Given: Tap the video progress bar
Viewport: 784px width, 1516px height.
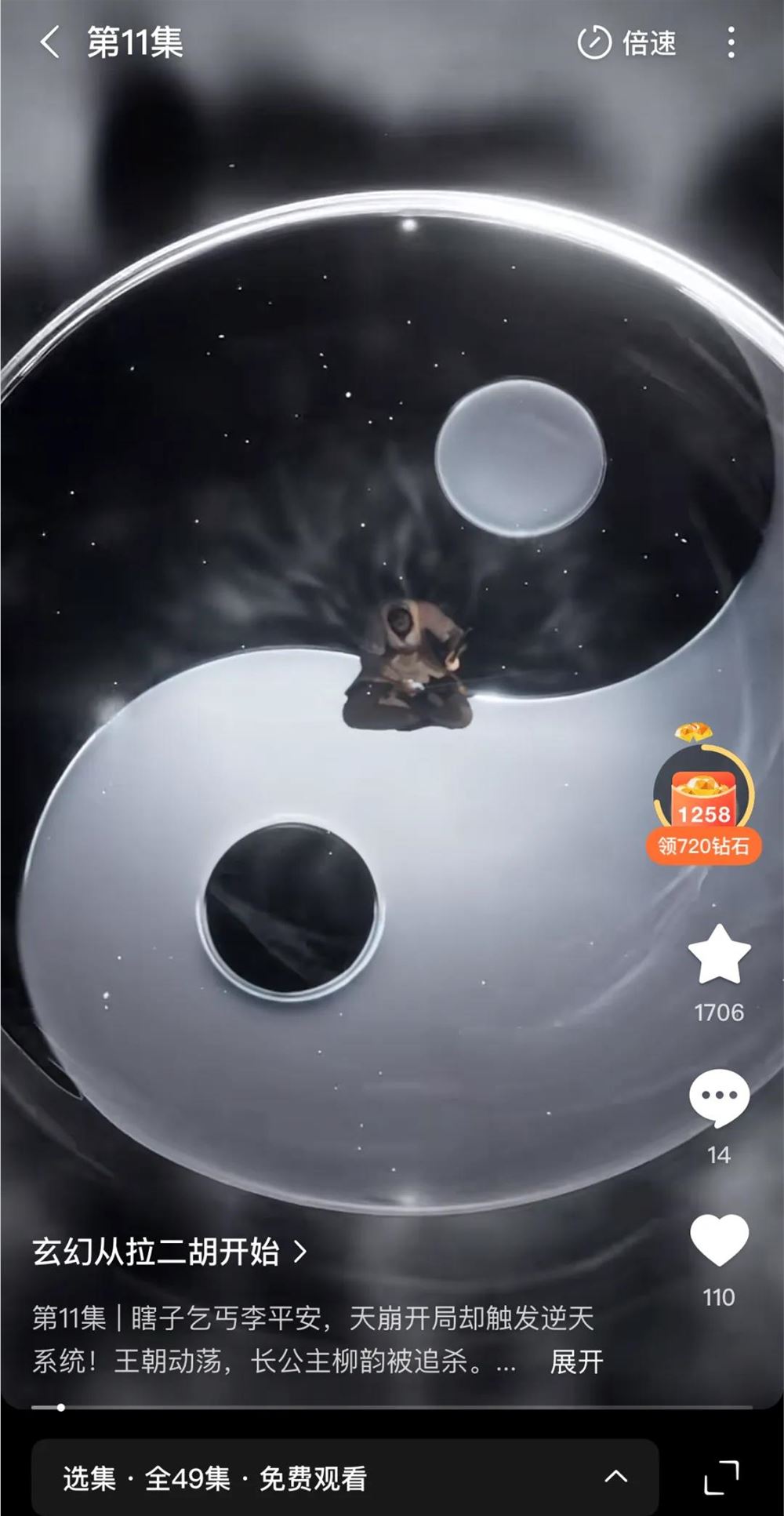Looking at the screenshot, I should 392,1407.
